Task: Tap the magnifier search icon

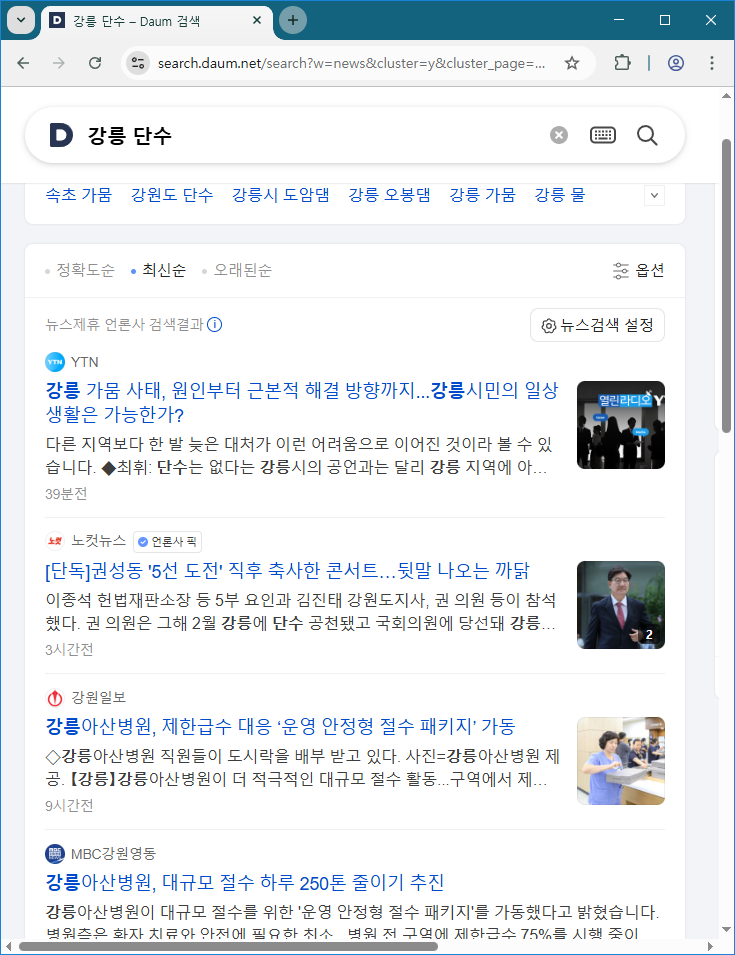Action: (647, 135)
